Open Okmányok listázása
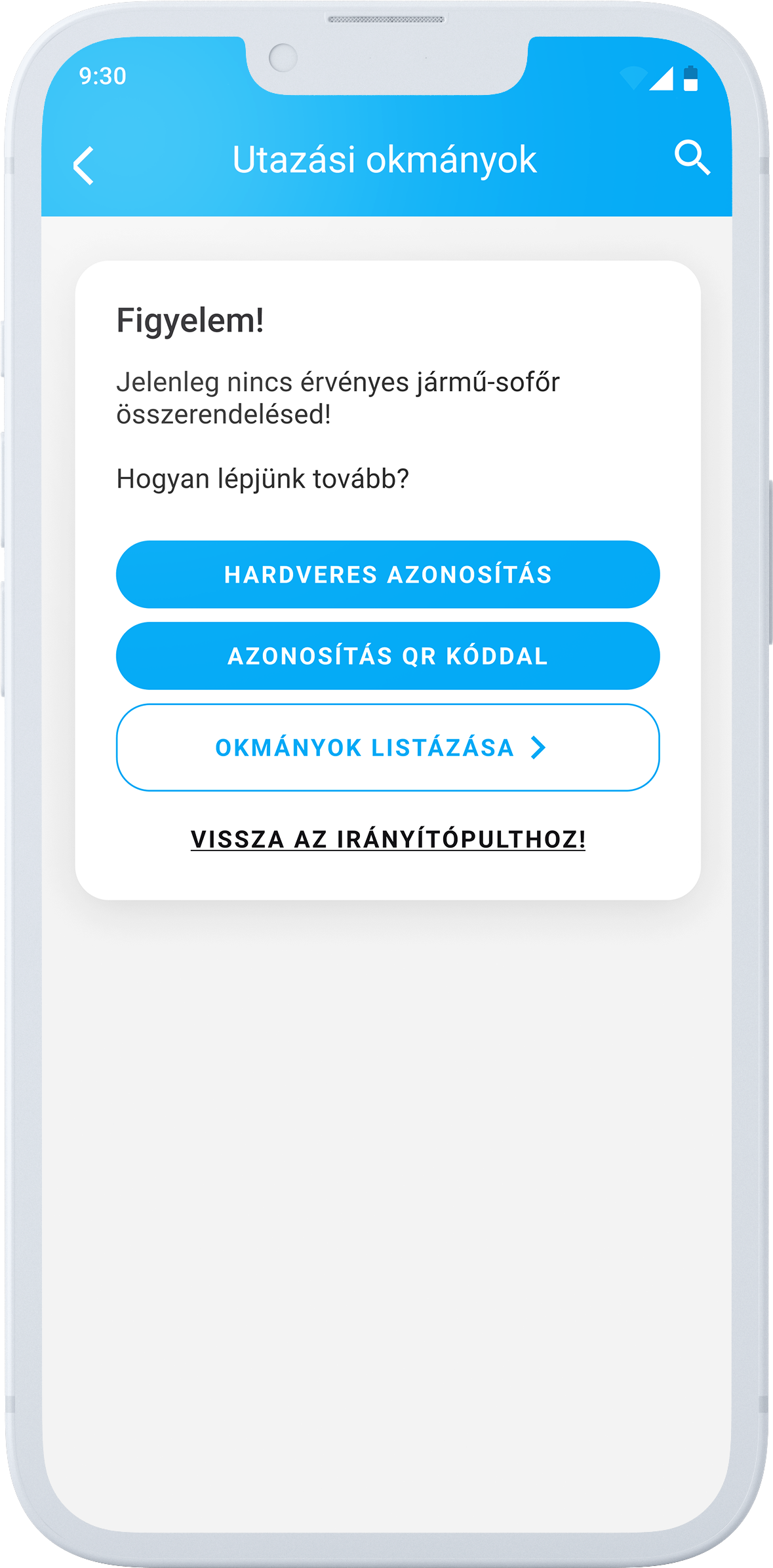This screenshot has height=1568, width=773. [x=387, y=748]
